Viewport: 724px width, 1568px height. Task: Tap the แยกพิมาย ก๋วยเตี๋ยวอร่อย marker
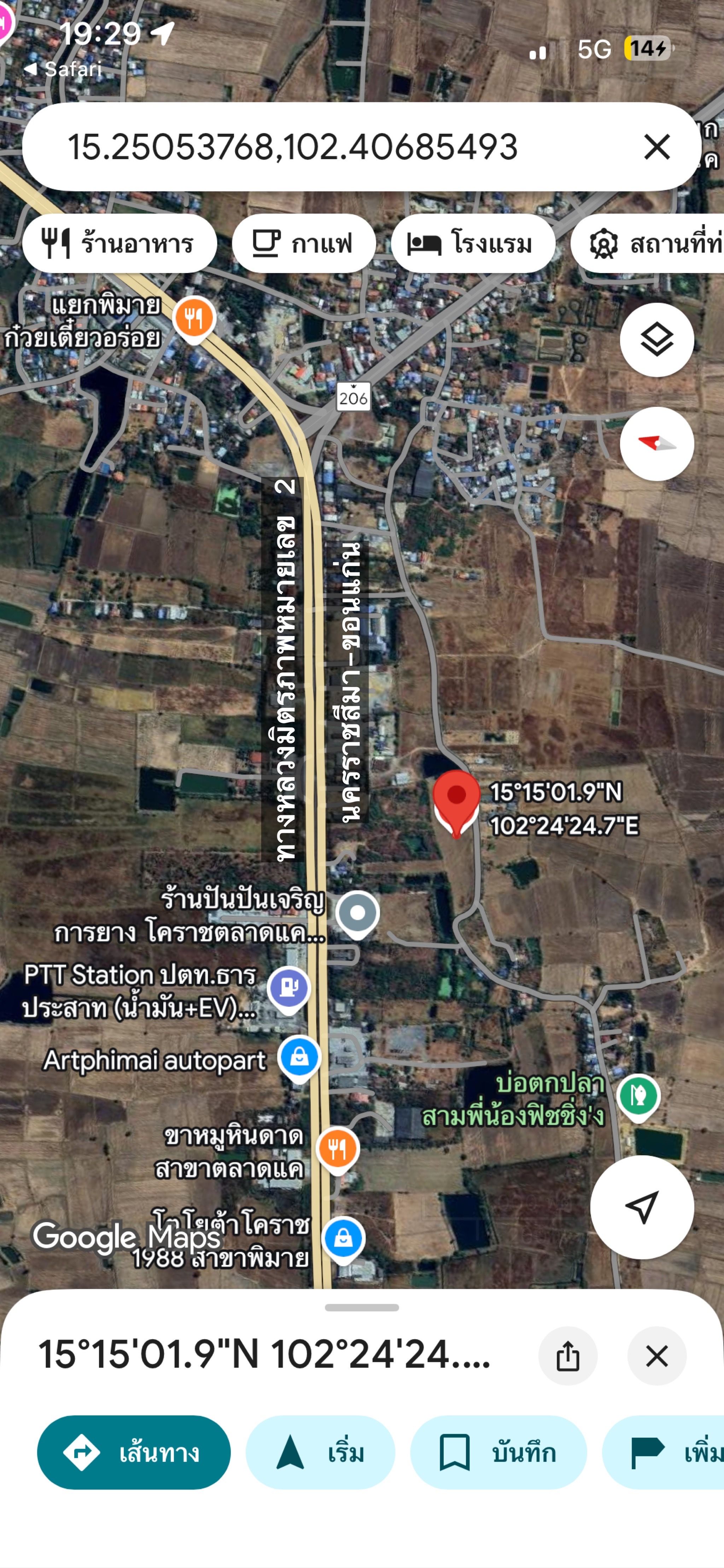pyautogui.click(x=194, y=318)
